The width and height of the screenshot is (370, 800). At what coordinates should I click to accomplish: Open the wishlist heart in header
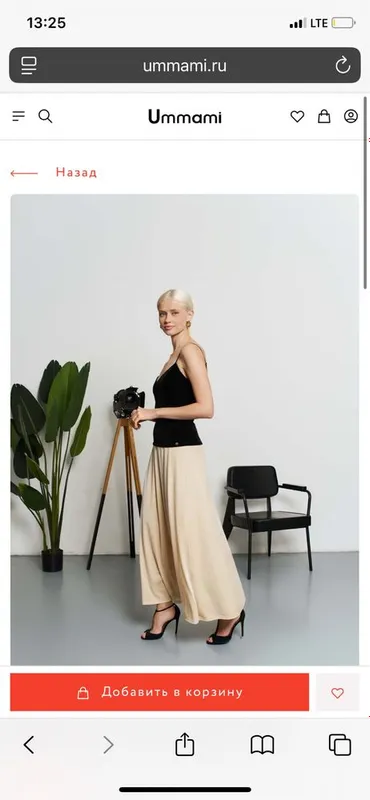(x=297, y=116)
